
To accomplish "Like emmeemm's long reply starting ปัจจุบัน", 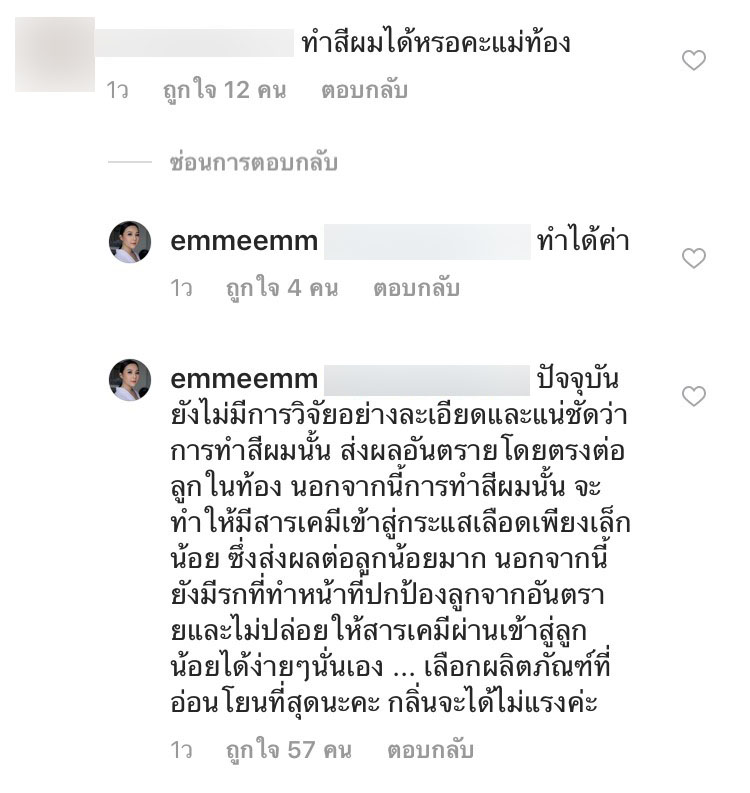I will pyautogui.click(x=693, y=397).
